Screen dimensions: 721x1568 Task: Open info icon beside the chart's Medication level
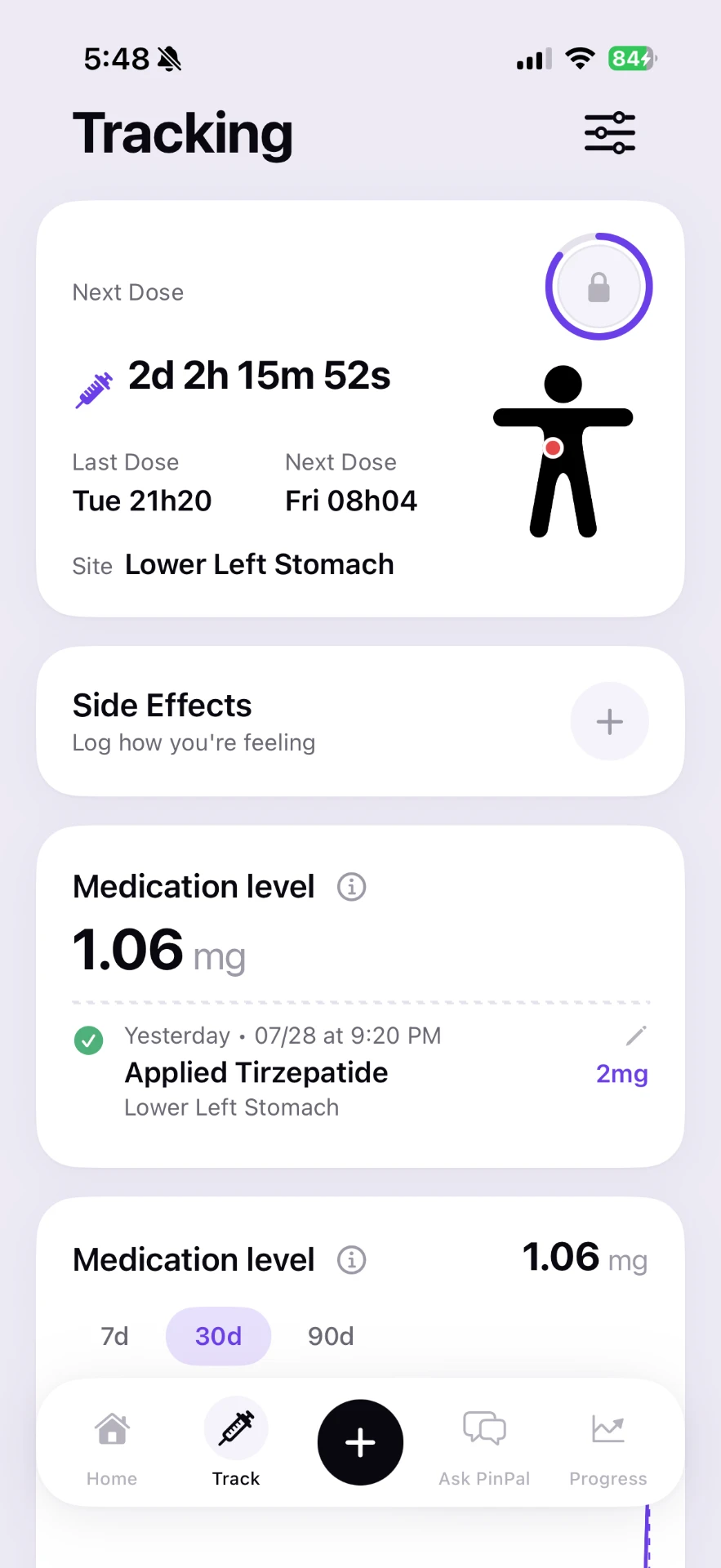click(x=352, y=1259)
